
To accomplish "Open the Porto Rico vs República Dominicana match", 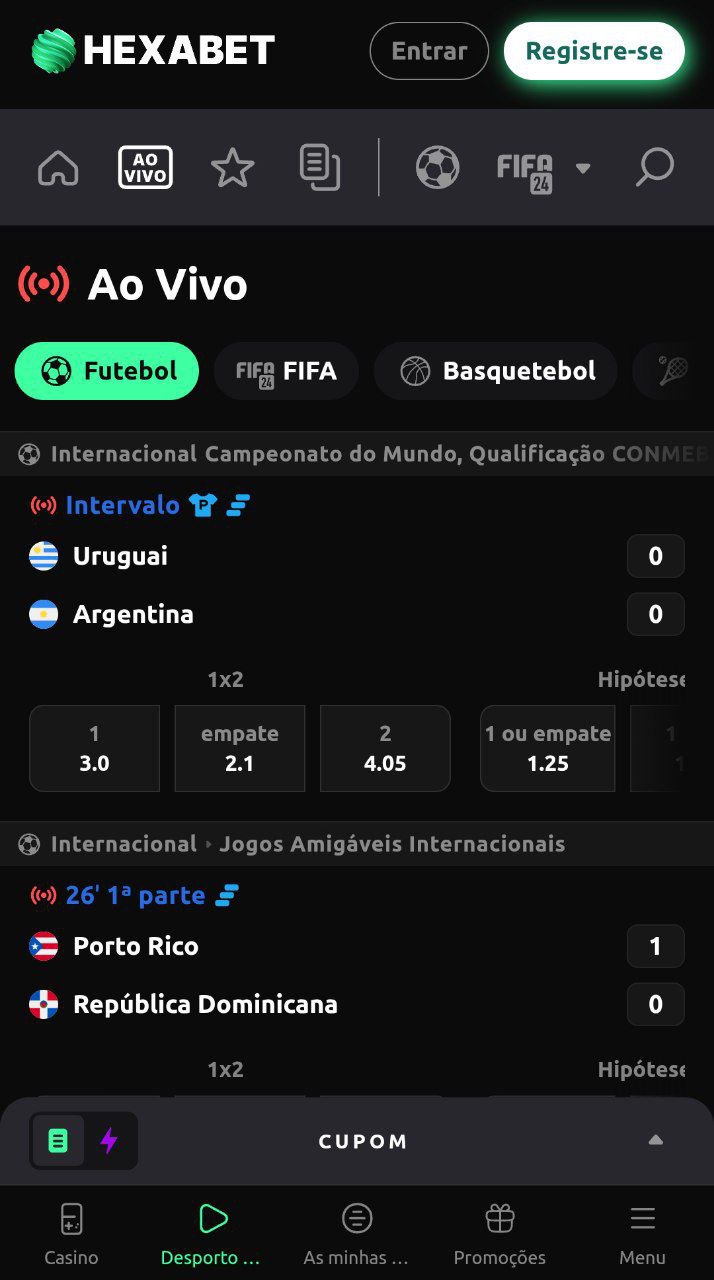I will tap(200, 975).
